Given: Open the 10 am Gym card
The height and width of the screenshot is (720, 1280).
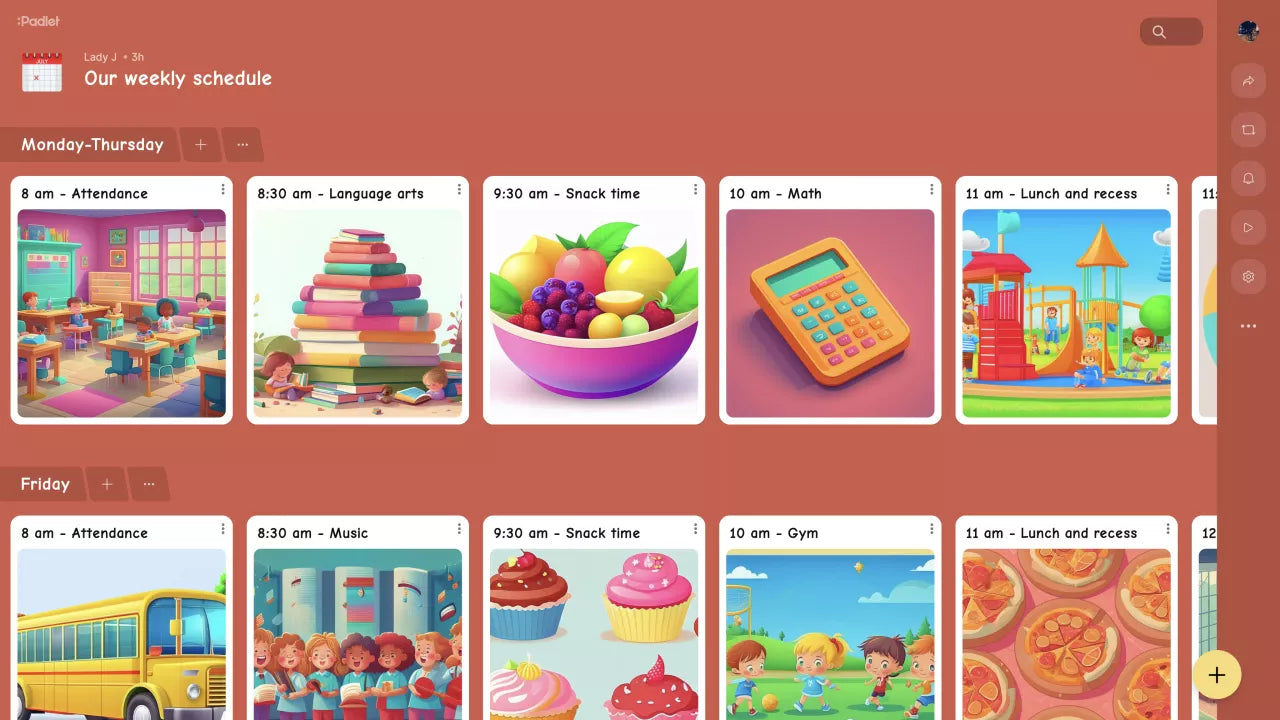Looking at the screenshot, I should click(829, 630).
